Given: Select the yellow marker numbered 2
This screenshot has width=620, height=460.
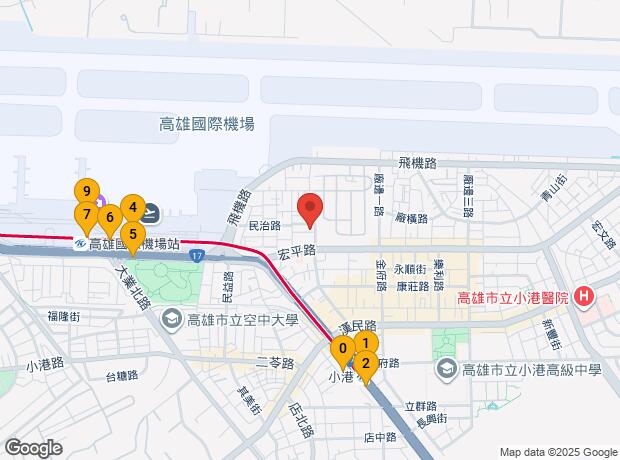Looking at the screenshot, I should click(x=366, y=364).
